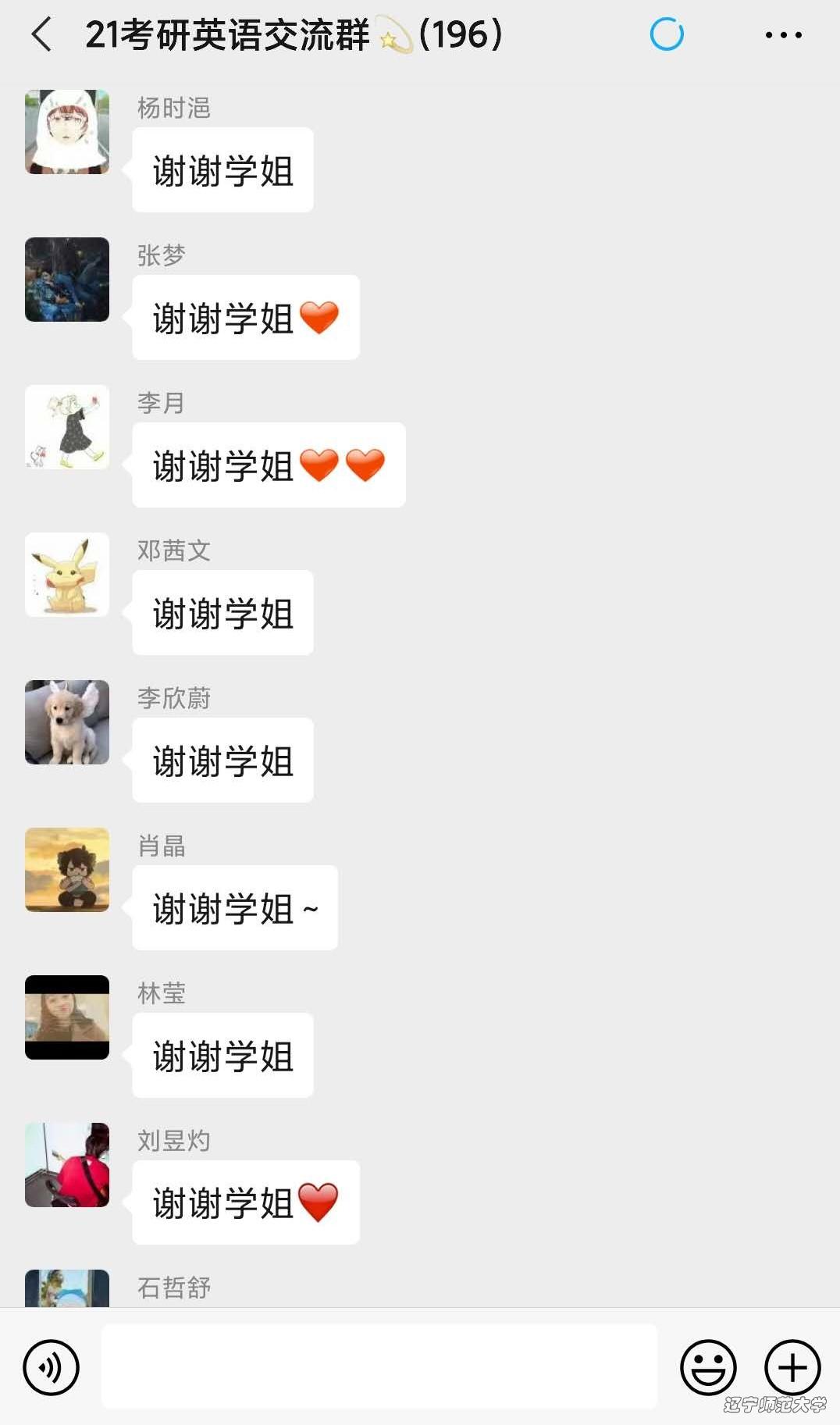
Task: Switch to voice message input
Action: point(52,1366)
